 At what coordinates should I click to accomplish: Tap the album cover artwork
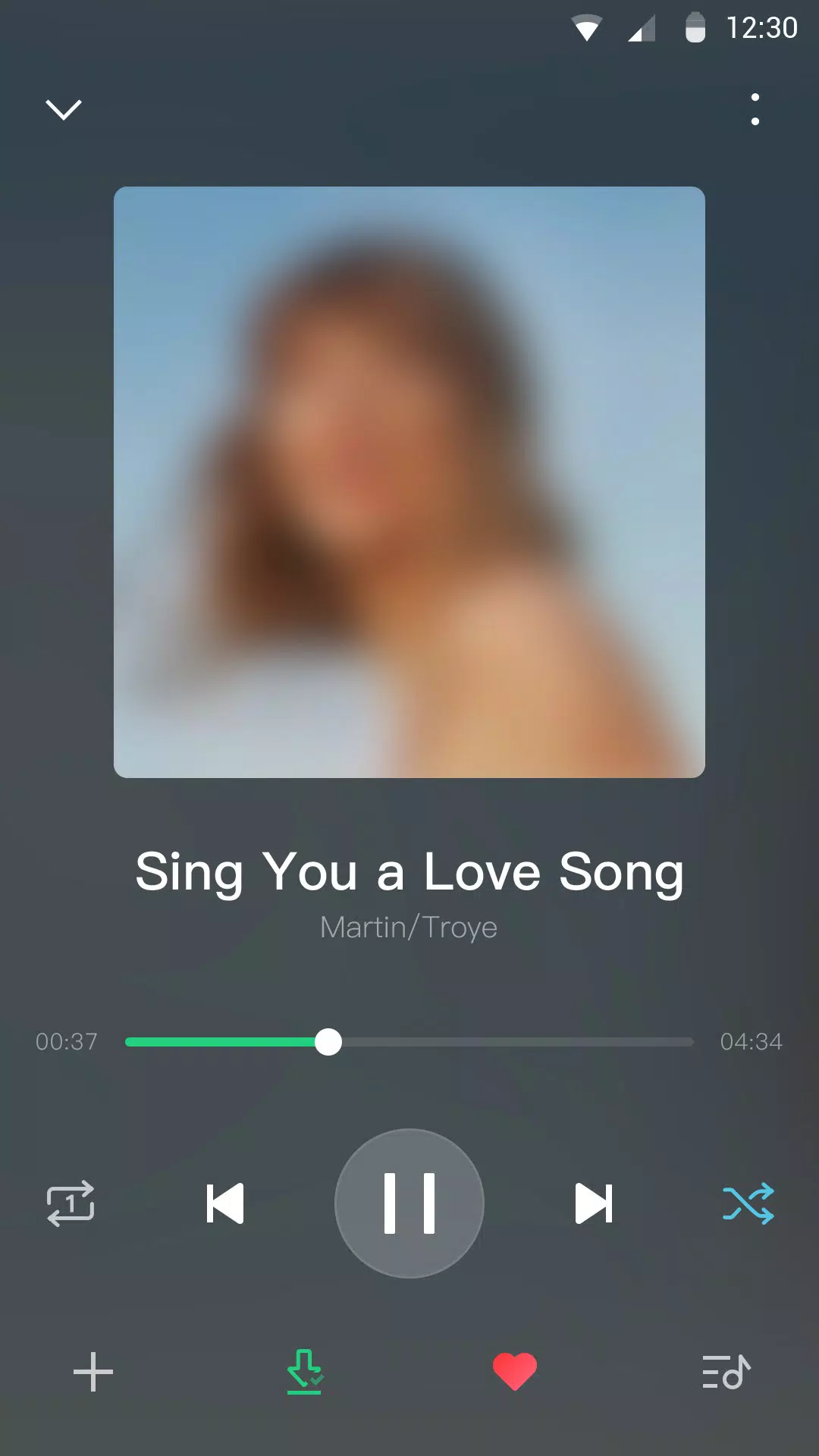(409, 482)
